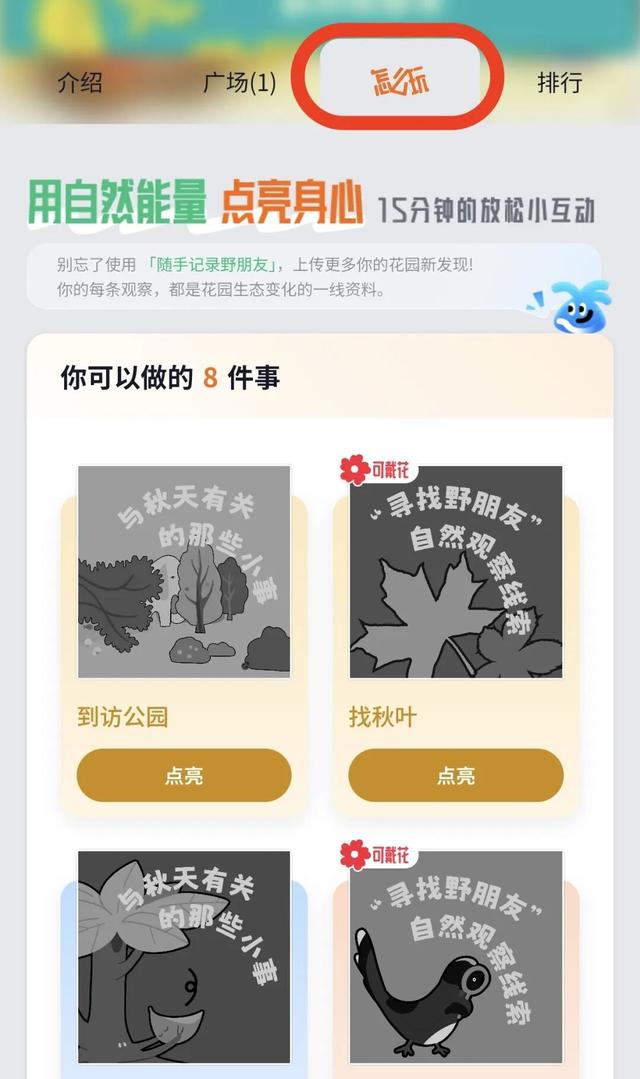Open the magpie bird nature card

(456, 957)
